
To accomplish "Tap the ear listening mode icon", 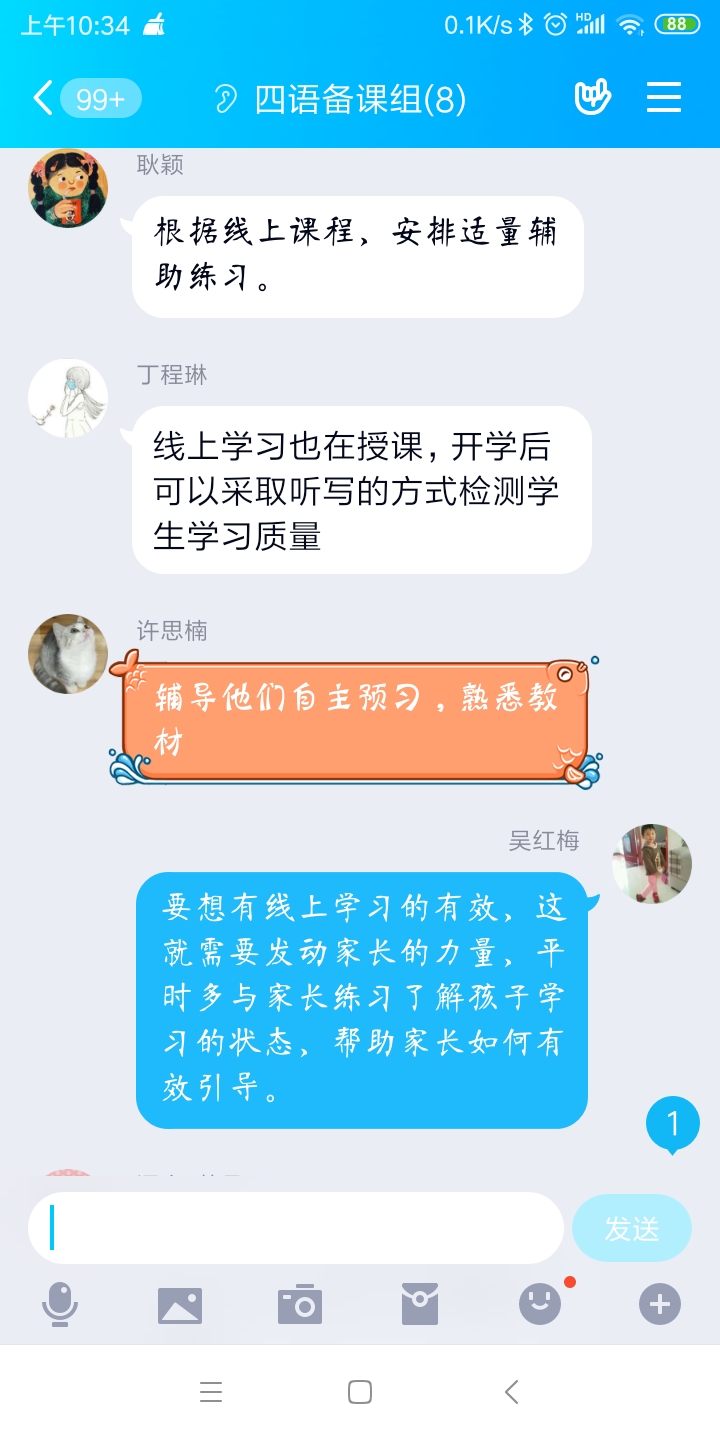I will (x=226, y=99).
